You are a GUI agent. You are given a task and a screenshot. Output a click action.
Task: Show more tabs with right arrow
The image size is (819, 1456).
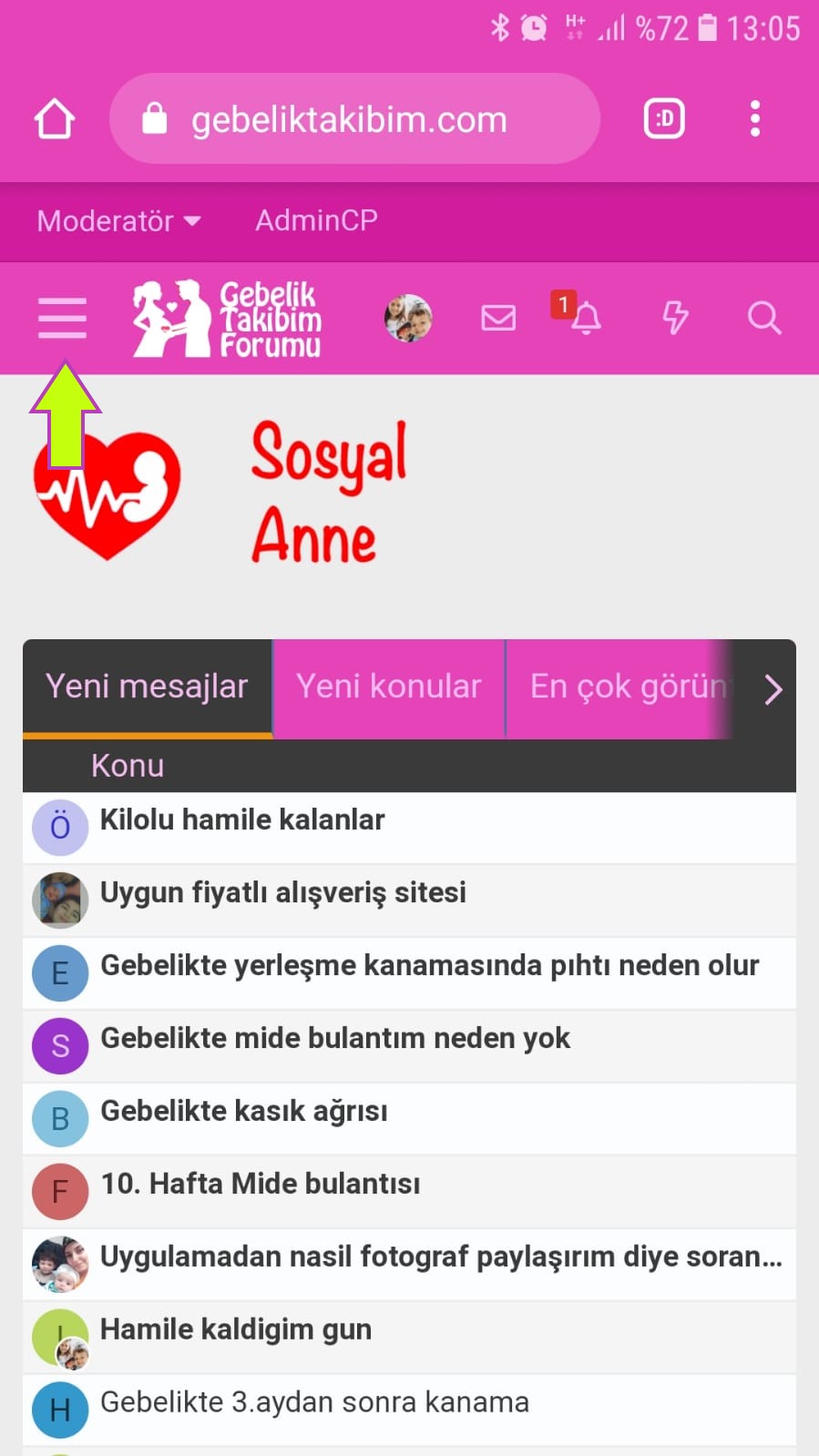click(x=773, y=689)
